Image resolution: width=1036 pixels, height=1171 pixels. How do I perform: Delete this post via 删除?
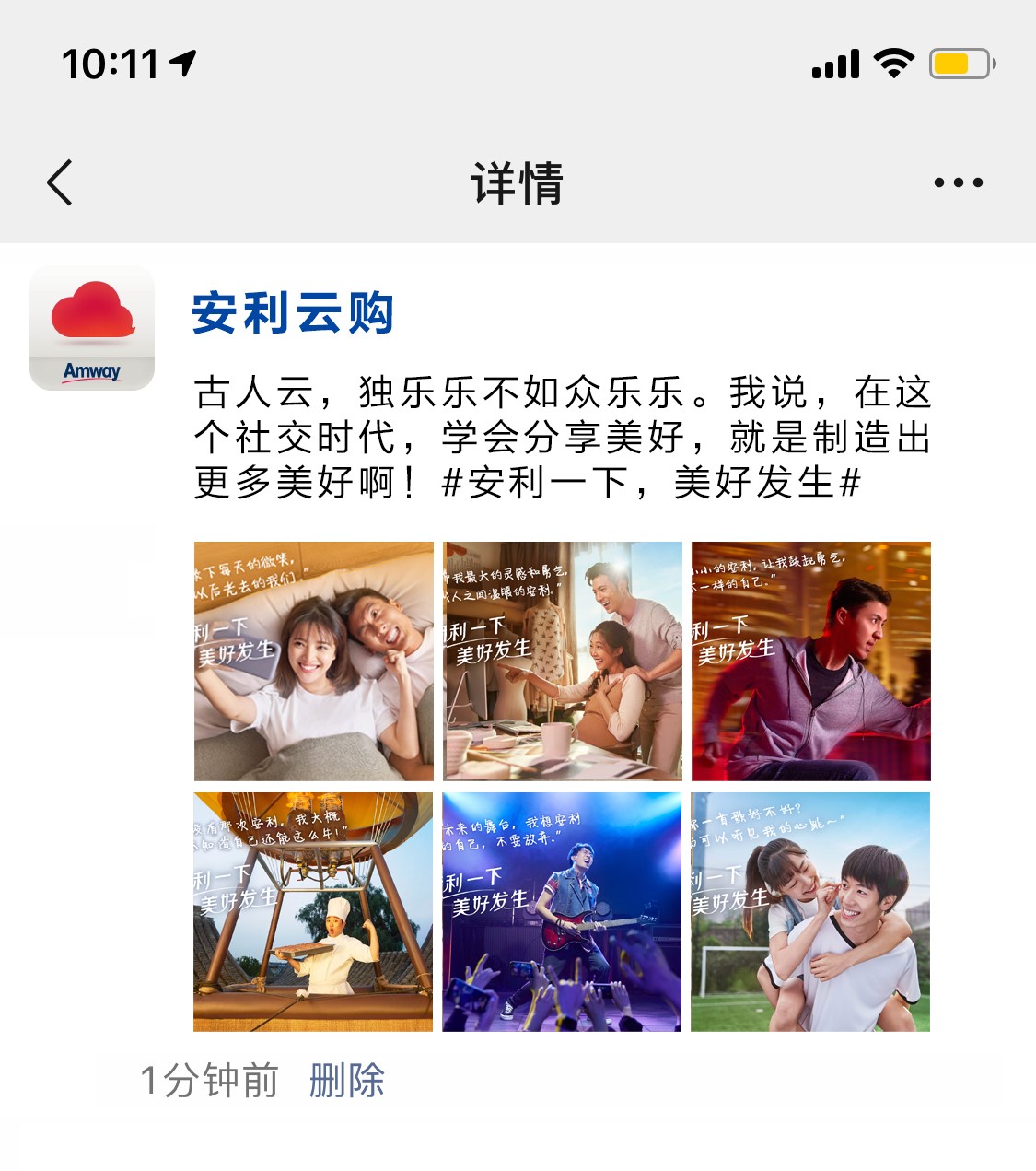point(346,1080)
